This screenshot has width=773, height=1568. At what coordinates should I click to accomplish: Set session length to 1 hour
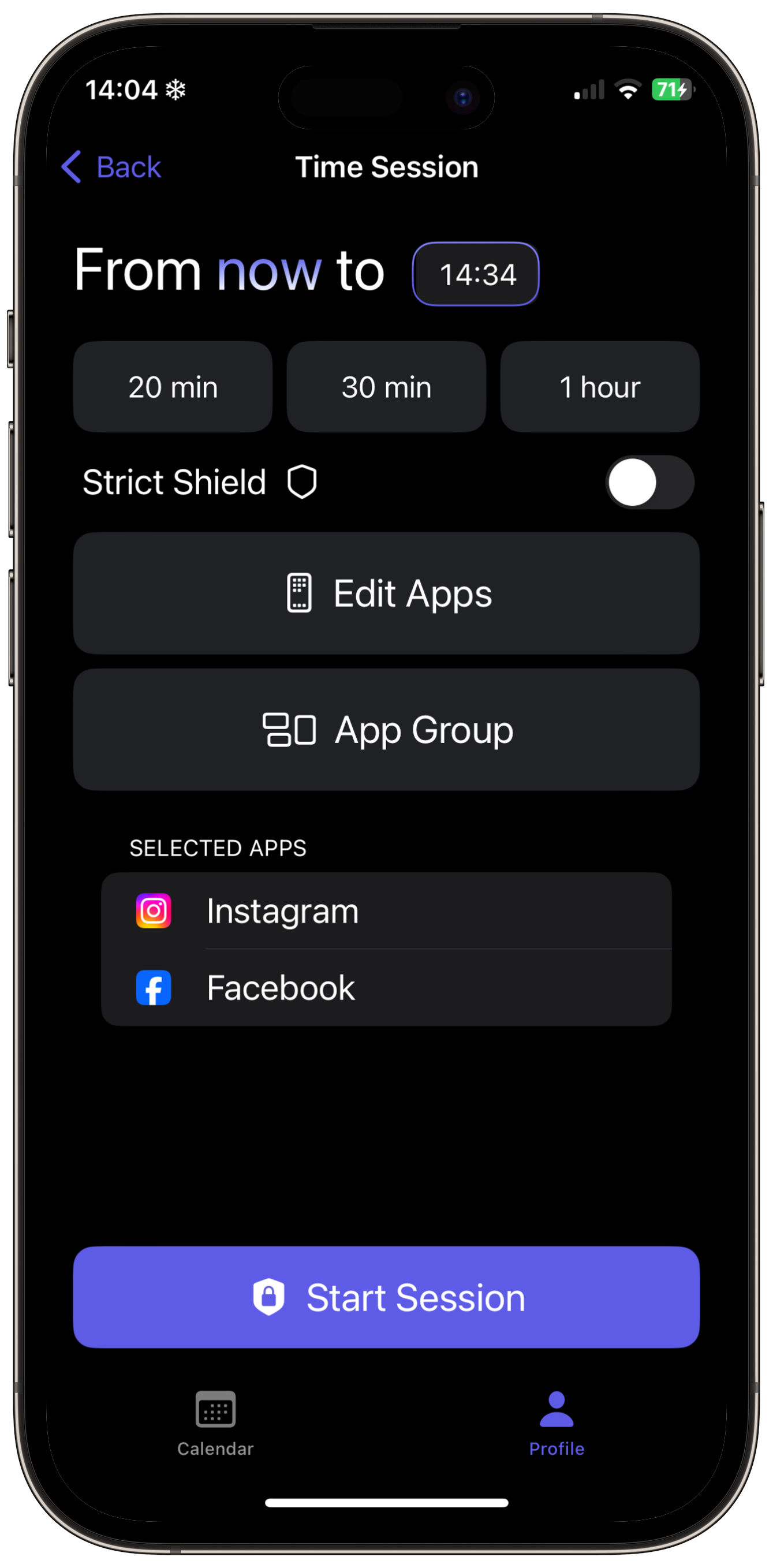(x=600, y=387)
